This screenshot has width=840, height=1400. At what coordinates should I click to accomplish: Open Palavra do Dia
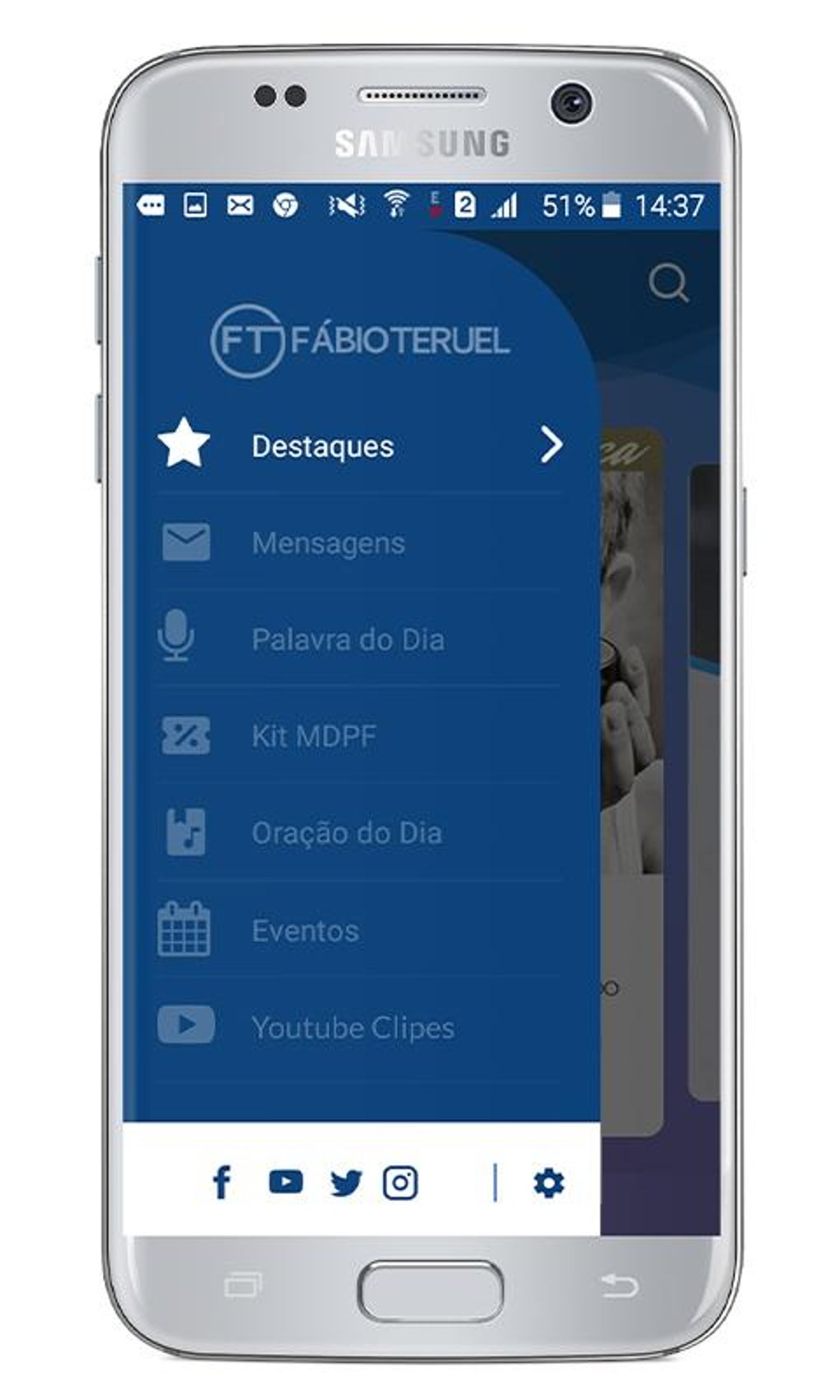tap(348, 640)
